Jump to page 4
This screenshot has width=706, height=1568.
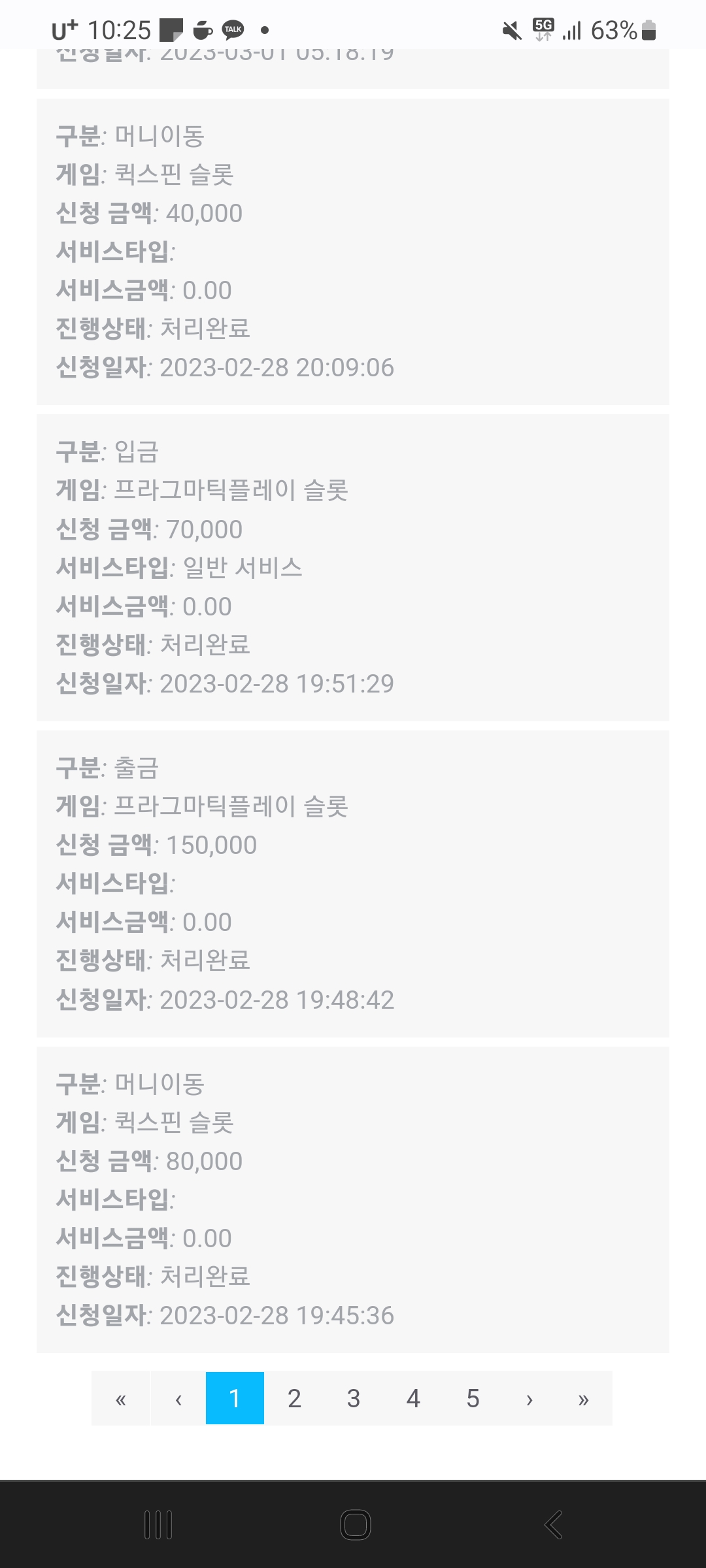click(x=413, y=1398)
